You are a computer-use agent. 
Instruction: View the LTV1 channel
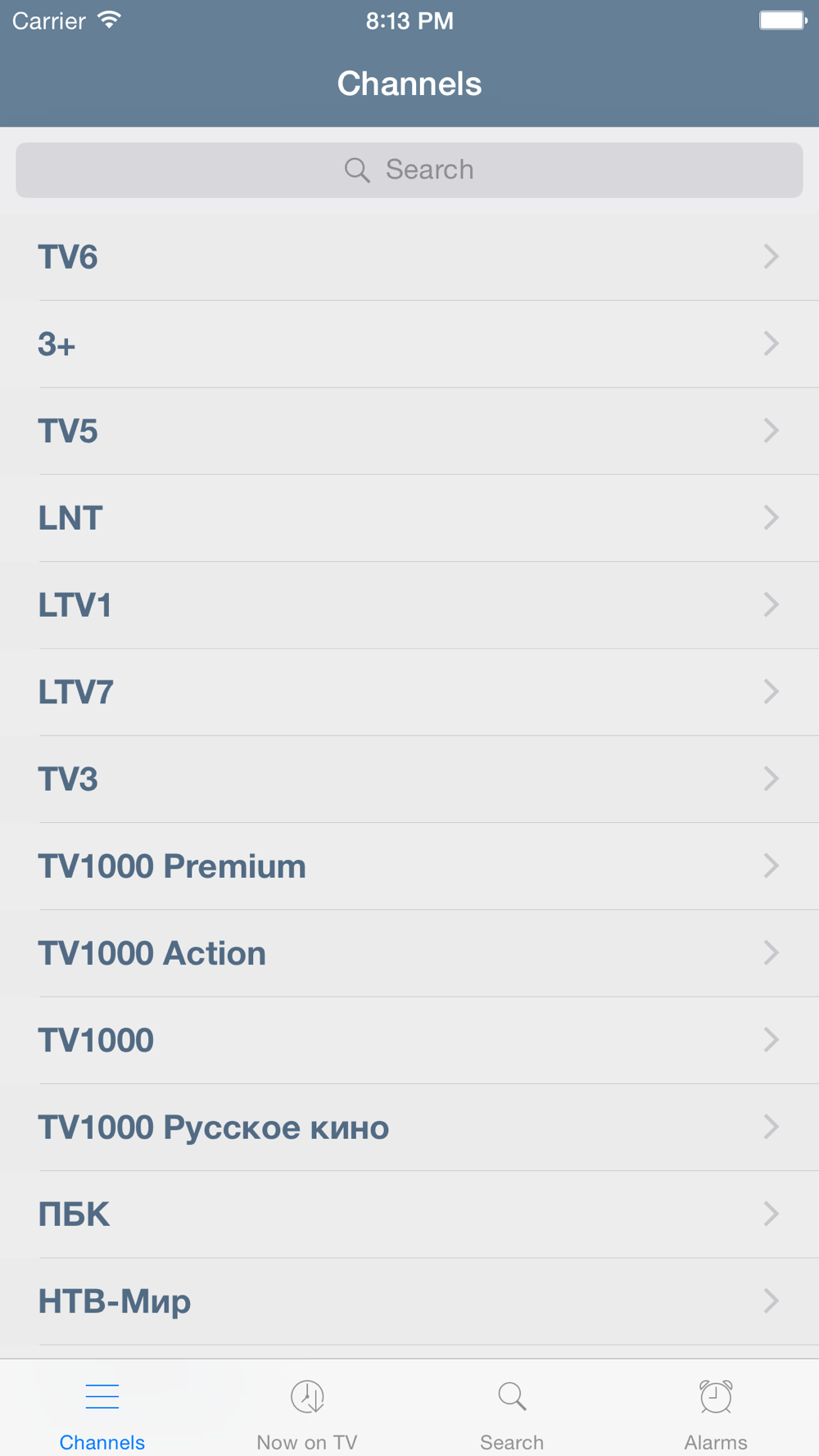tap(409, 605)
